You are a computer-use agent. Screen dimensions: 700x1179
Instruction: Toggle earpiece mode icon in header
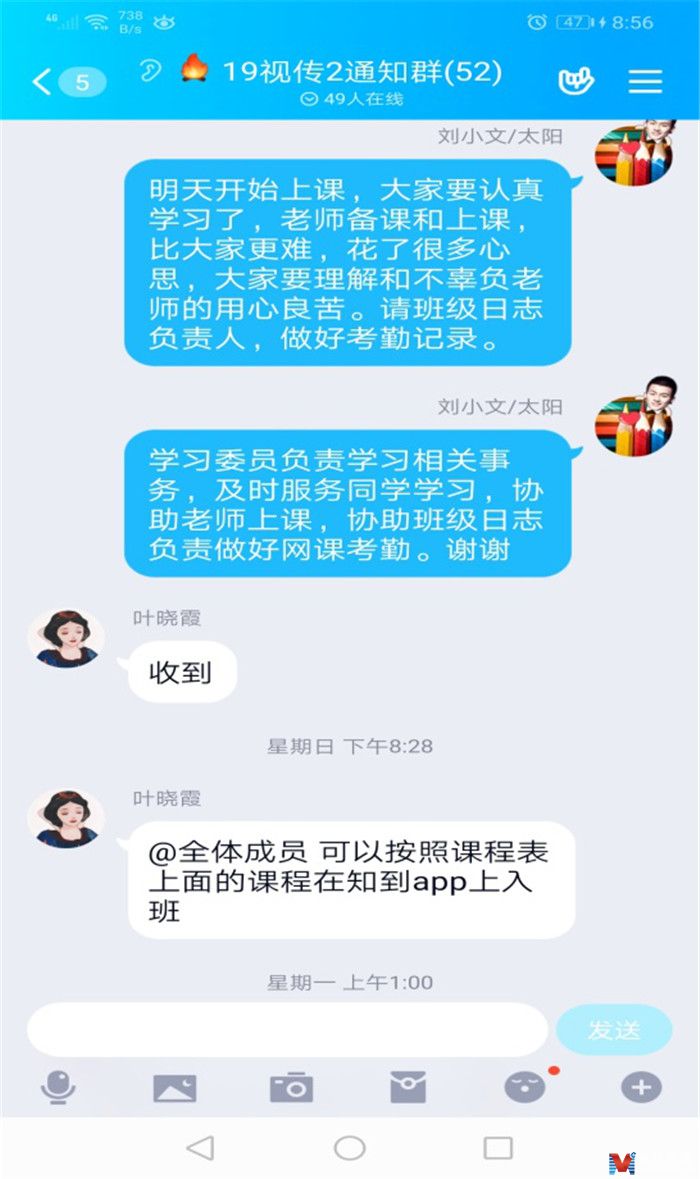point(151,71)
